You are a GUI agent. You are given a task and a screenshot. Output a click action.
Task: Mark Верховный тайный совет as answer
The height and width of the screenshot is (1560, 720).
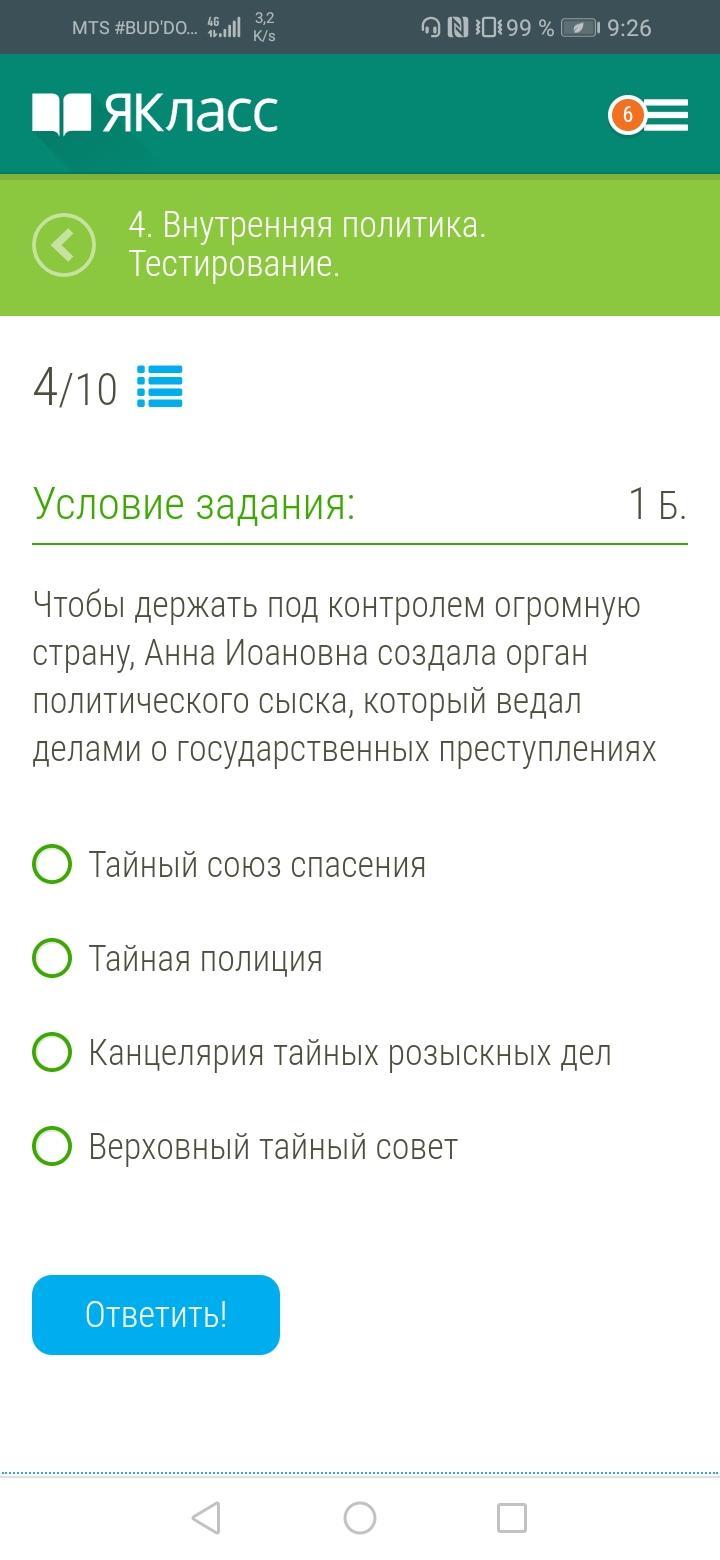point(52,1146)
